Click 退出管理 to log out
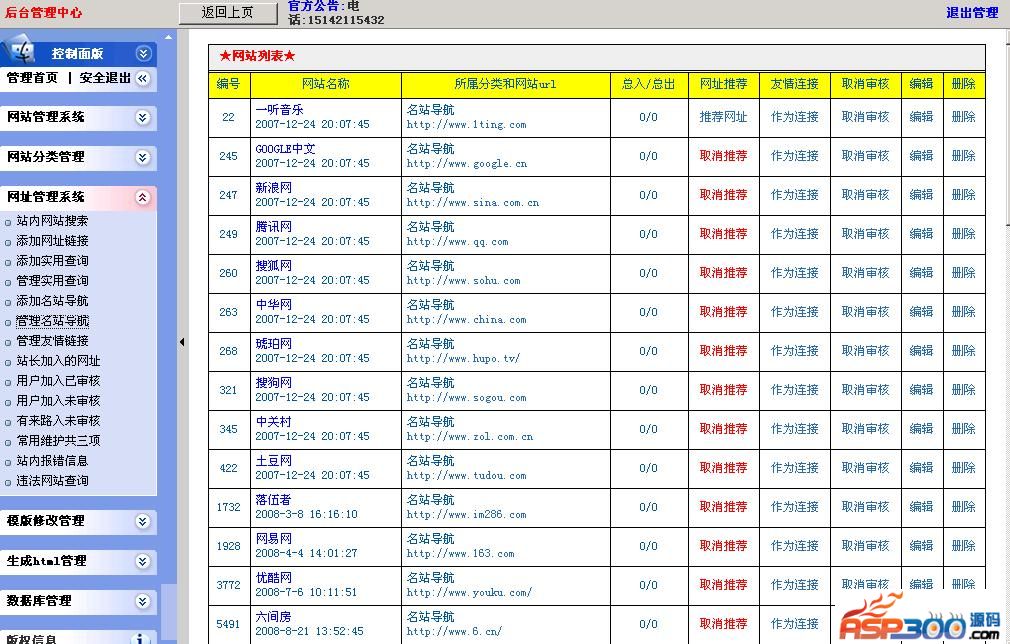The height and width of the screenshot is (644, 1010). coord(972,13)
